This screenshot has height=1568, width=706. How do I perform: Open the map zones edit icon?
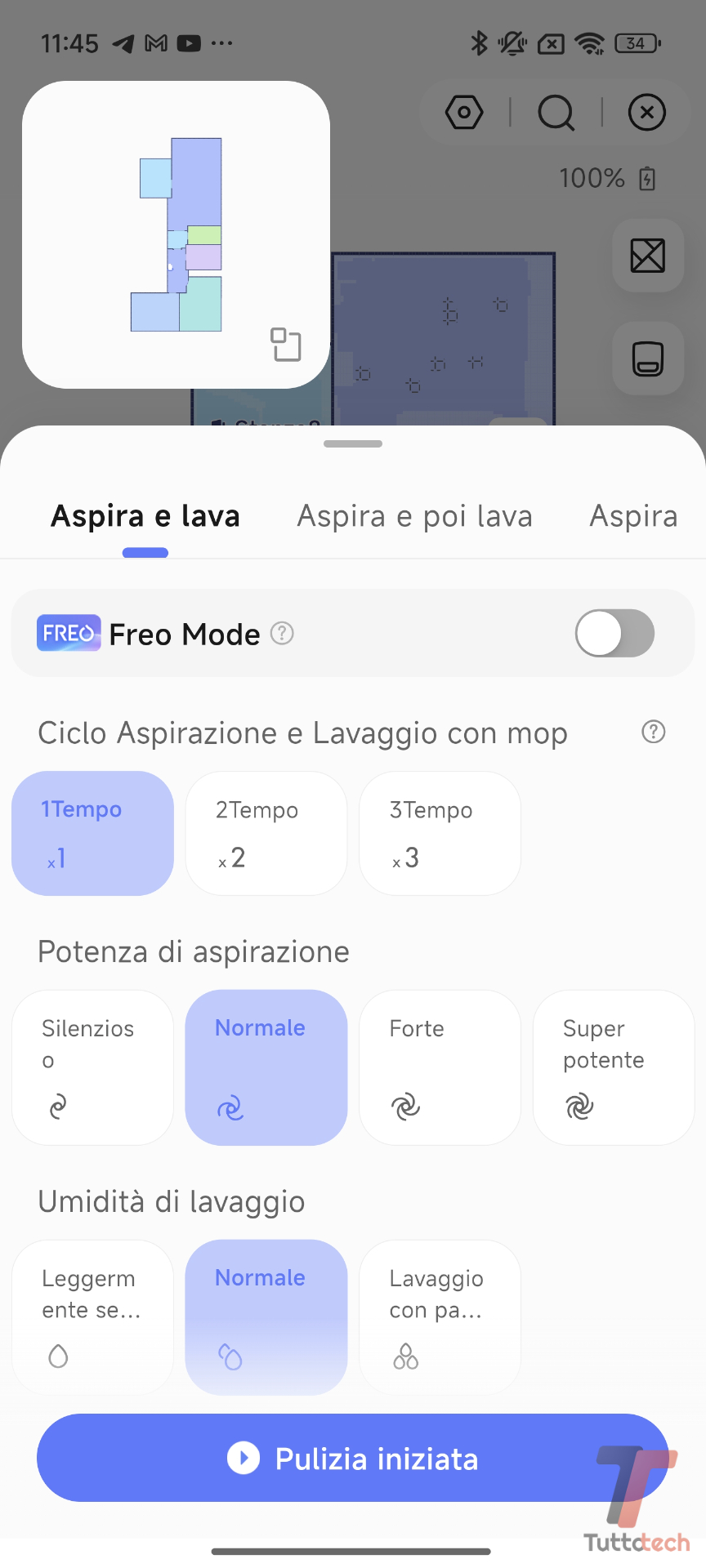pos(648,256)
